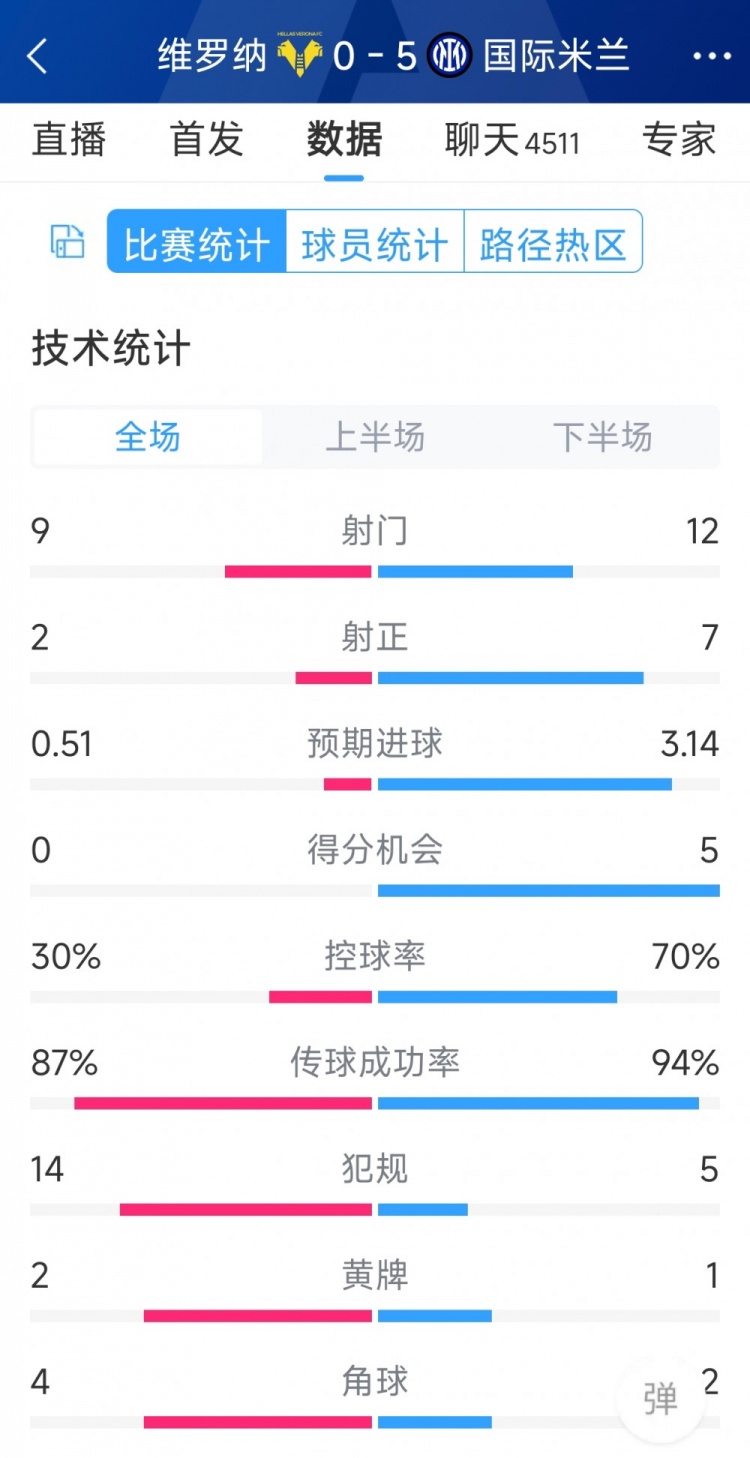Toggle the 上半场 first-half stats

pyautogui.click(x=375, y=437)
